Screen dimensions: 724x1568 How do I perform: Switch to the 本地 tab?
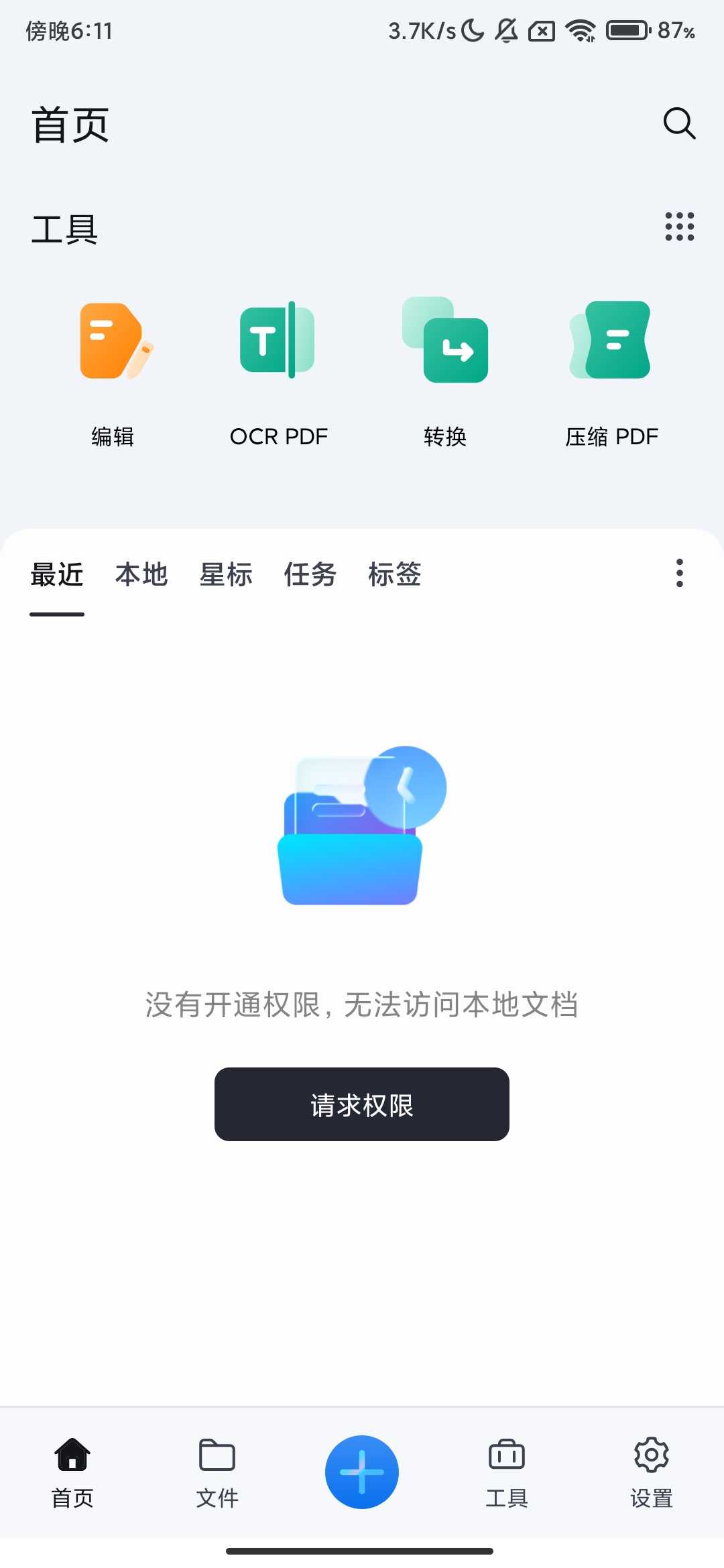coord(141,575)
